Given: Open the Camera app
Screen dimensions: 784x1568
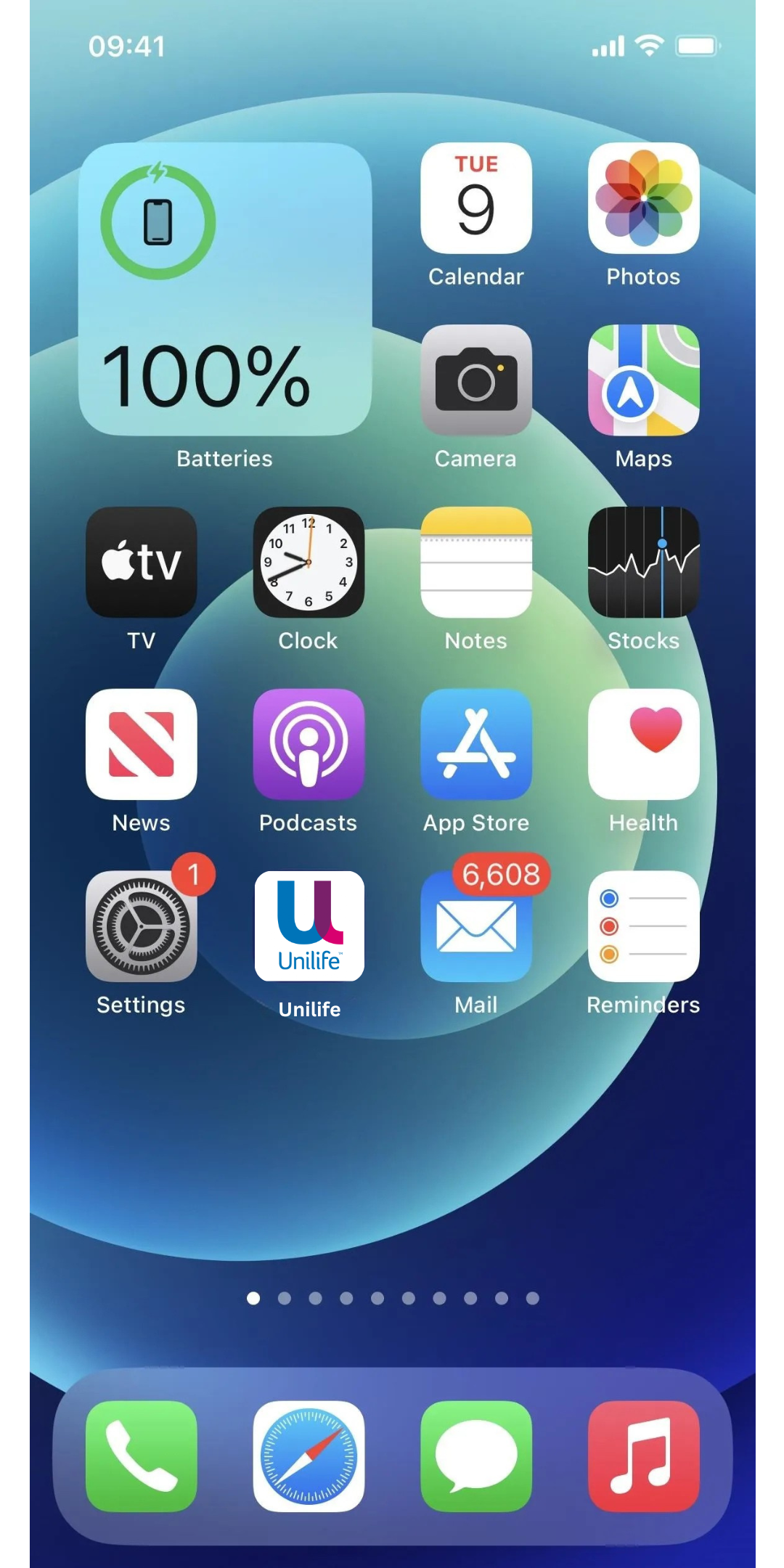Looking at the screenshot, I should coord(475,380).
